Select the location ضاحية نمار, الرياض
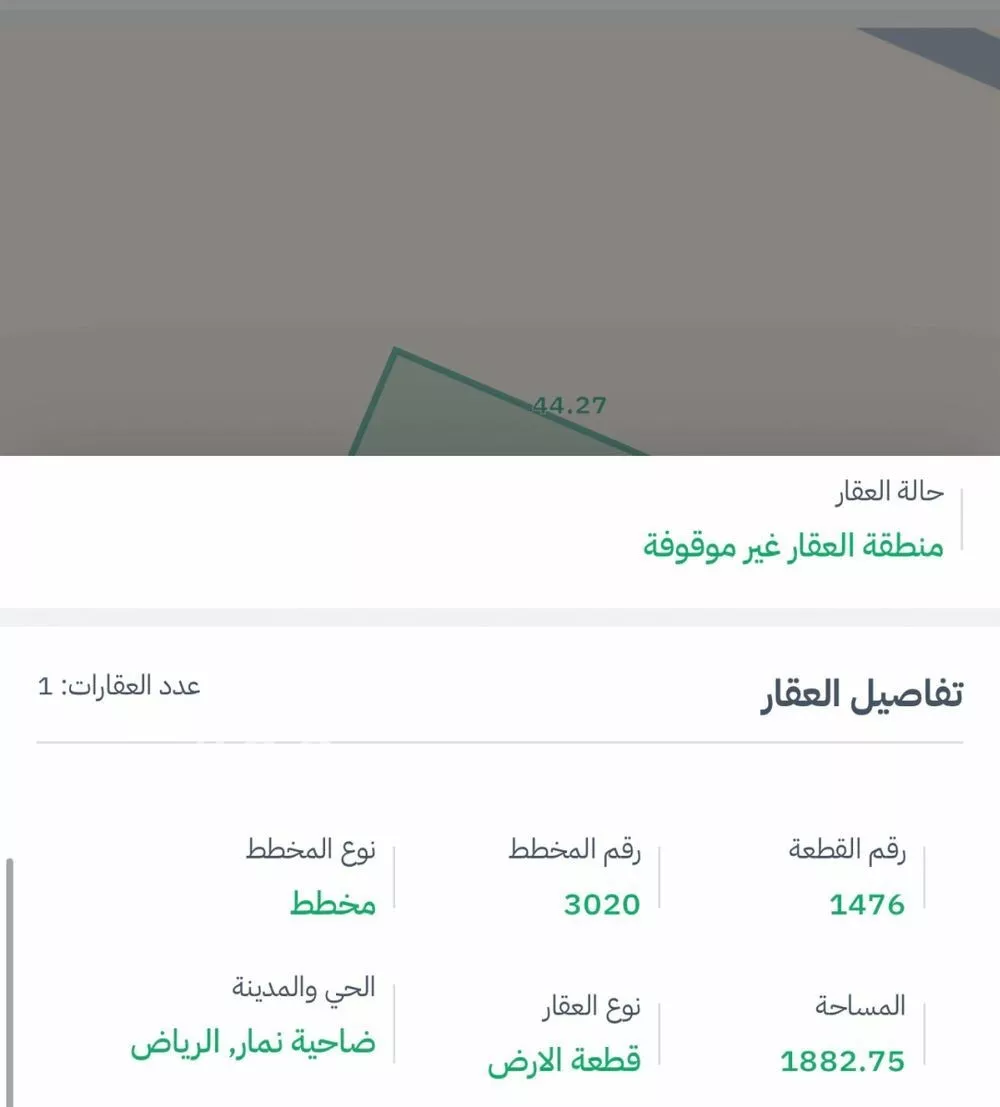The width and height of the screenshot is (1000, 1107). click(x=253, y=1043)
